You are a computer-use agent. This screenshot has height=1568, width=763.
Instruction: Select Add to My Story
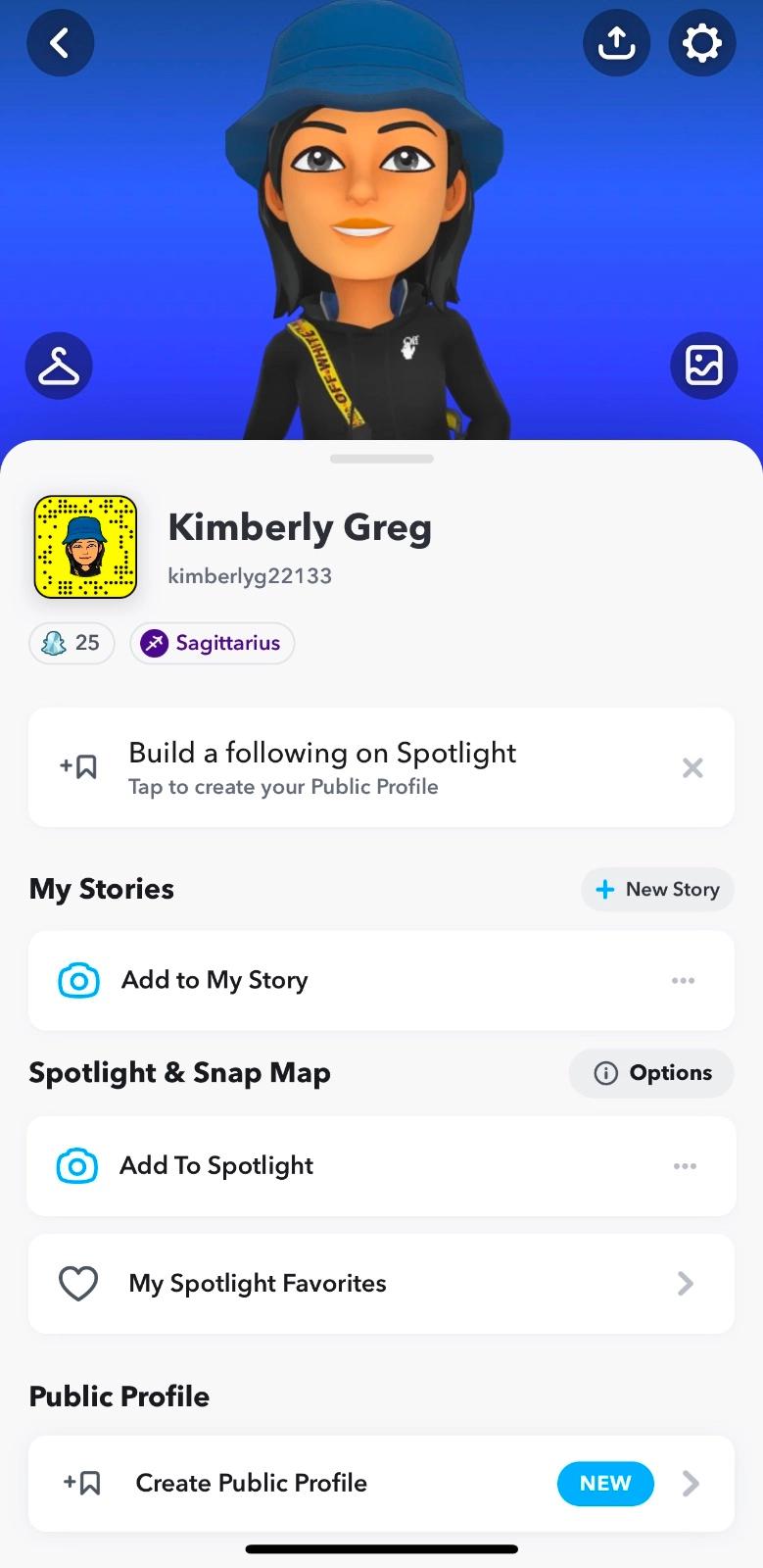[x=215, y=980]
